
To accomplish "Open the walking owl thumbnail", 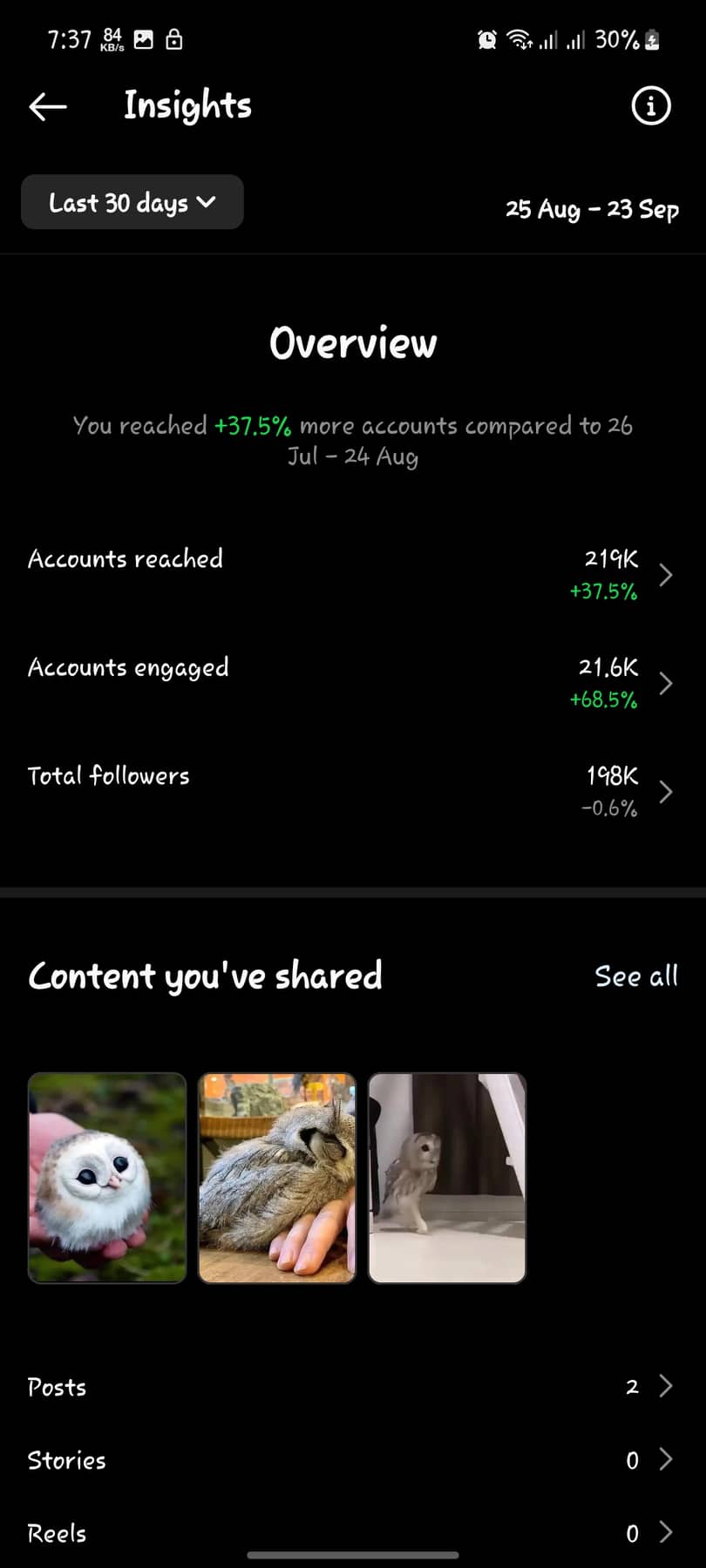I will click(x=447, y=1178).
